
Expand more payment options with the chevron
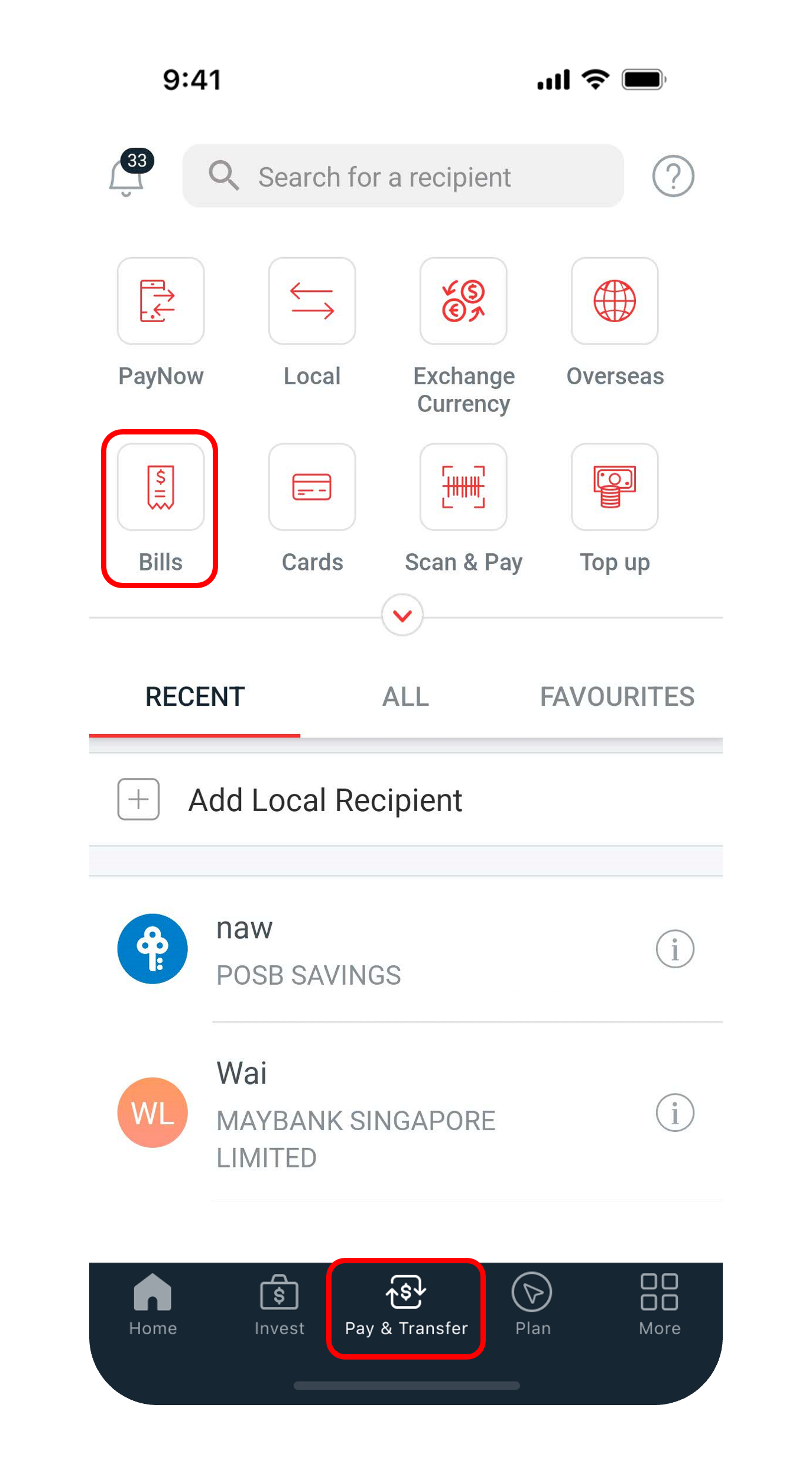point(402,616)
